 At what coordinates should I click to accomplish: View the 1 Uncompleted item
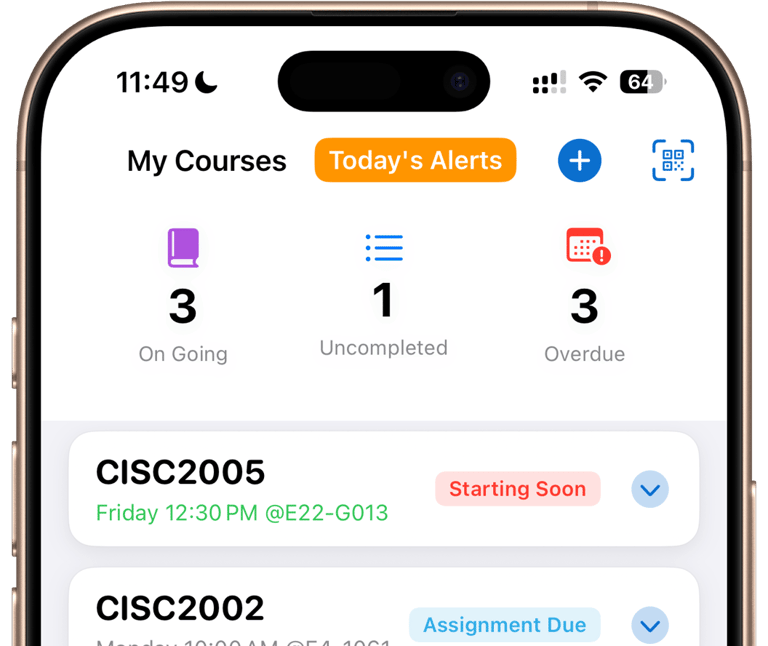point(383,295)
